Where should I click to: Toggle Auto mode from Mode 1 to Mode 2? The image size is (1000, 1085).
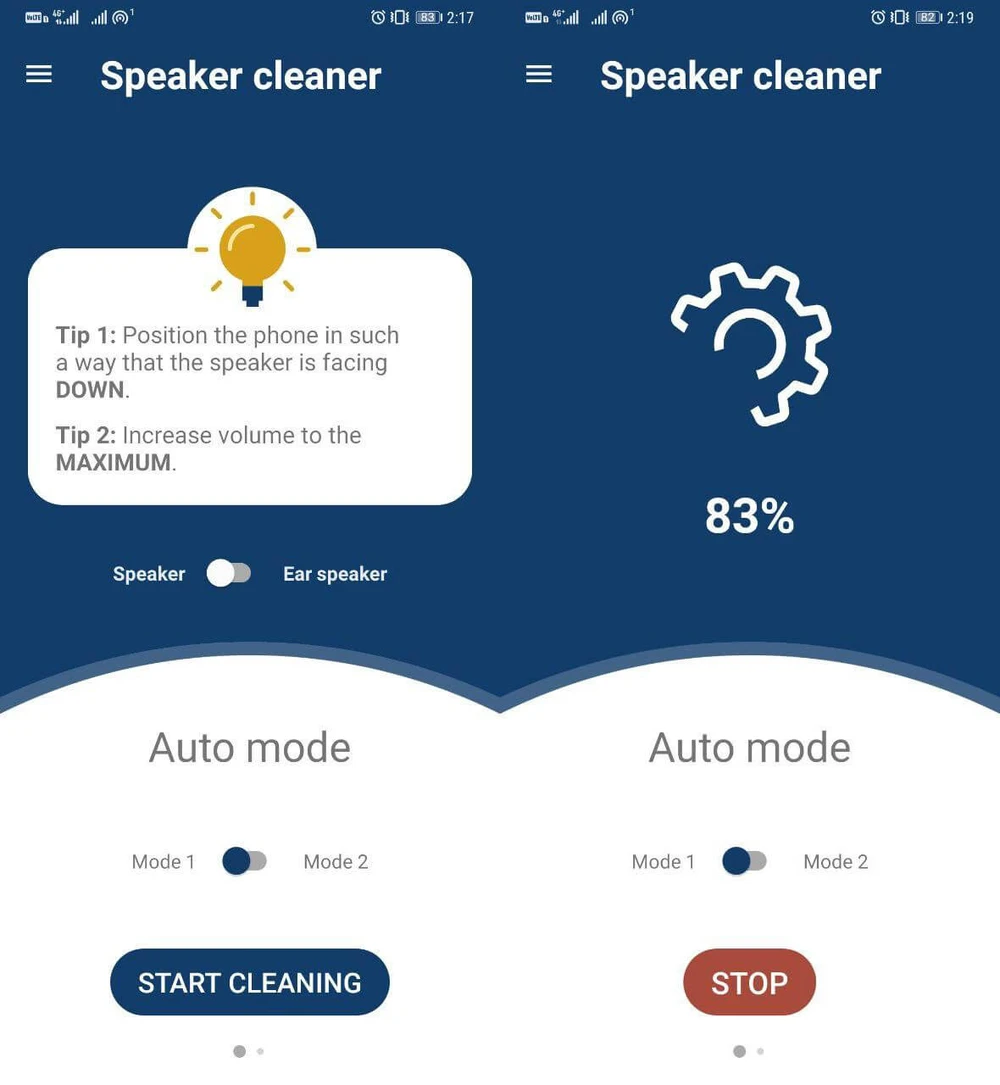tap(244, 861)
